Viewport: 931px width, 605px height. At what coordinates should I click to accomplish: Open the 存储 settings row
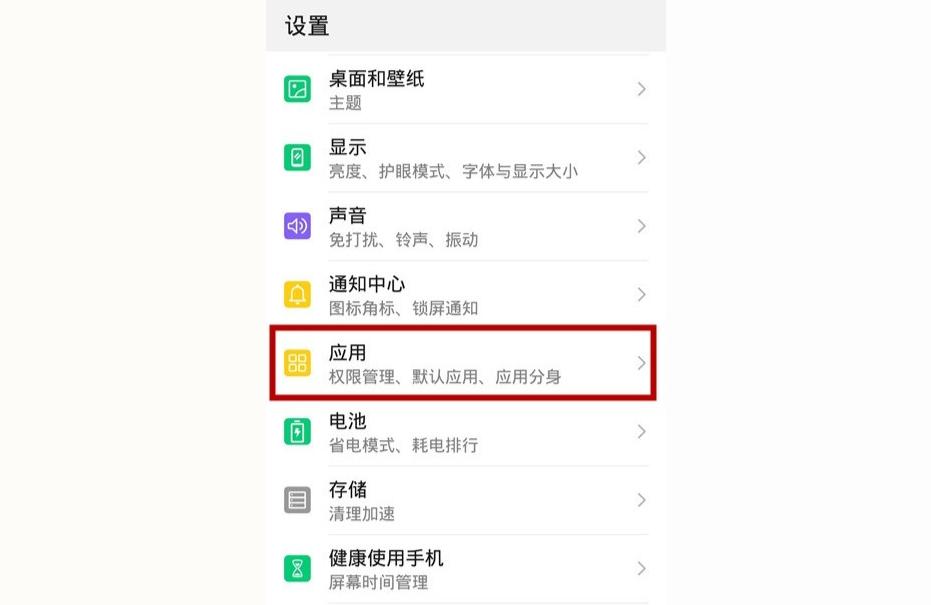click(x=465, y=500)
